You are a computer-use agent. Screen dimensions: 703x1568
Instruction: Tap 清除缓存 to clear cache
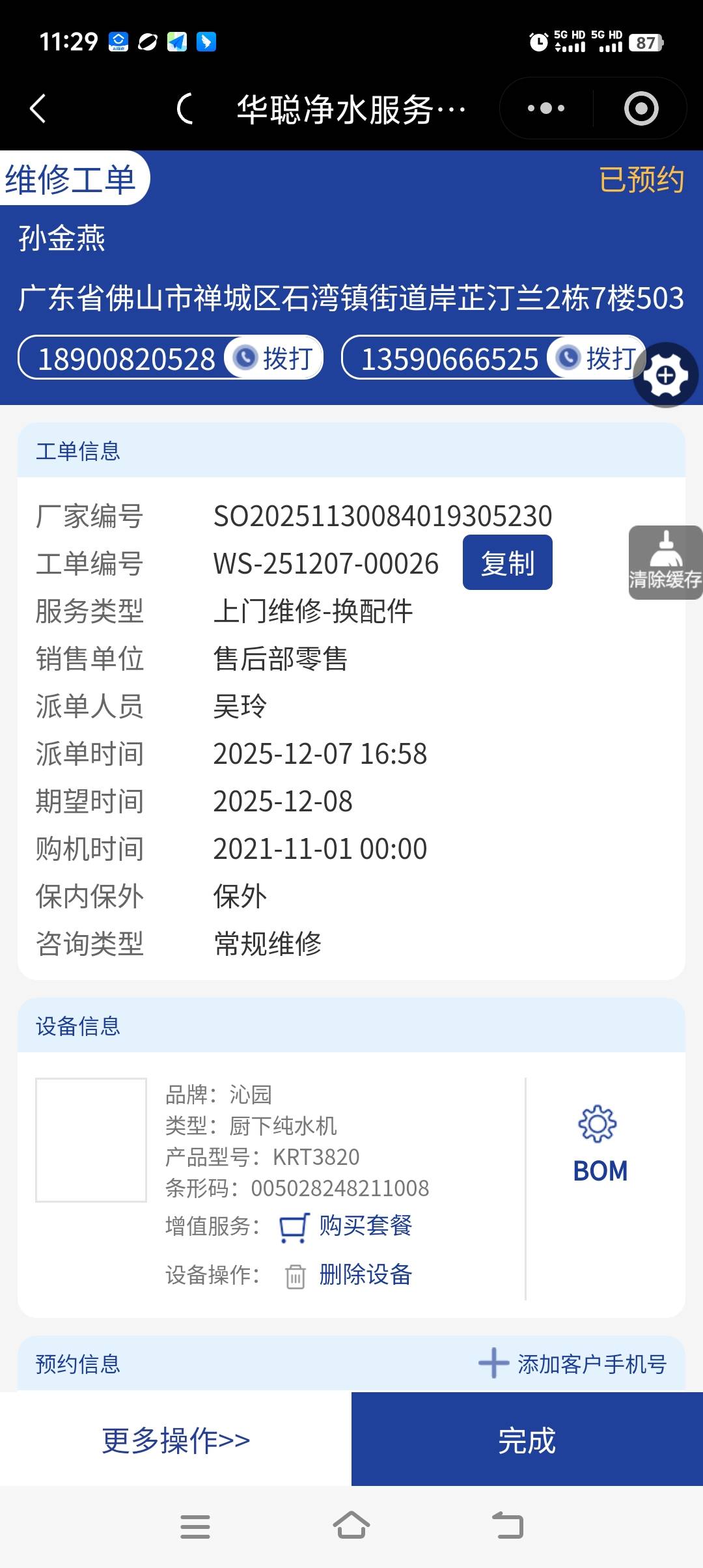[665, 563]
